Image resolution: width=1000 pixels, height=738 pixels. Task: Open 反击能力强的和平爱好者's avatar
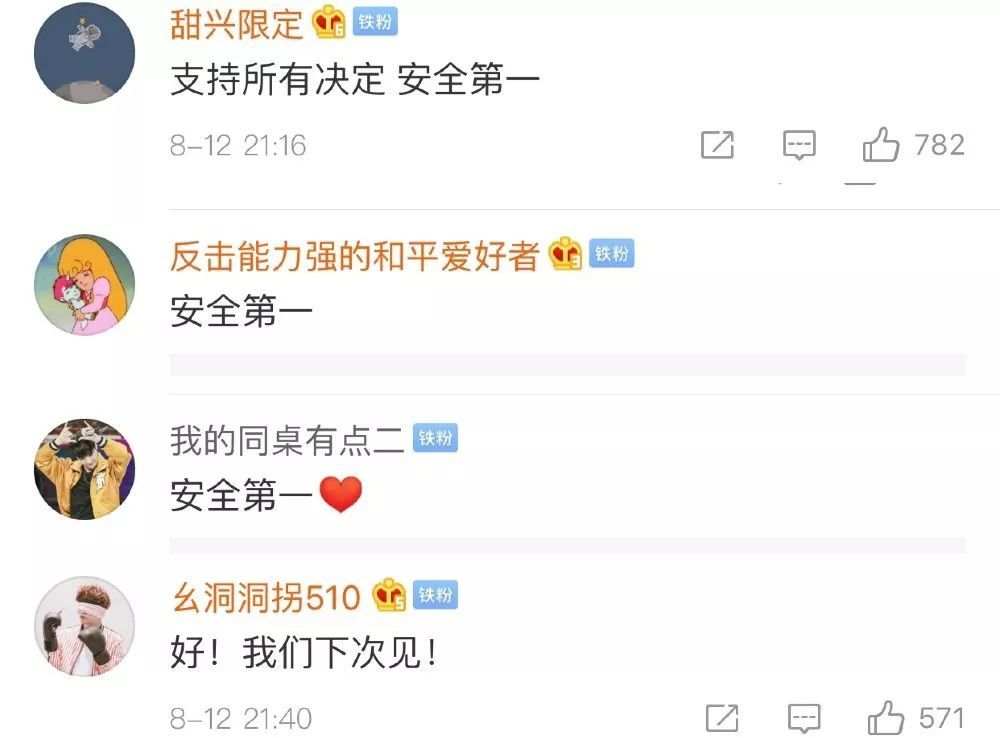(84, 284)
